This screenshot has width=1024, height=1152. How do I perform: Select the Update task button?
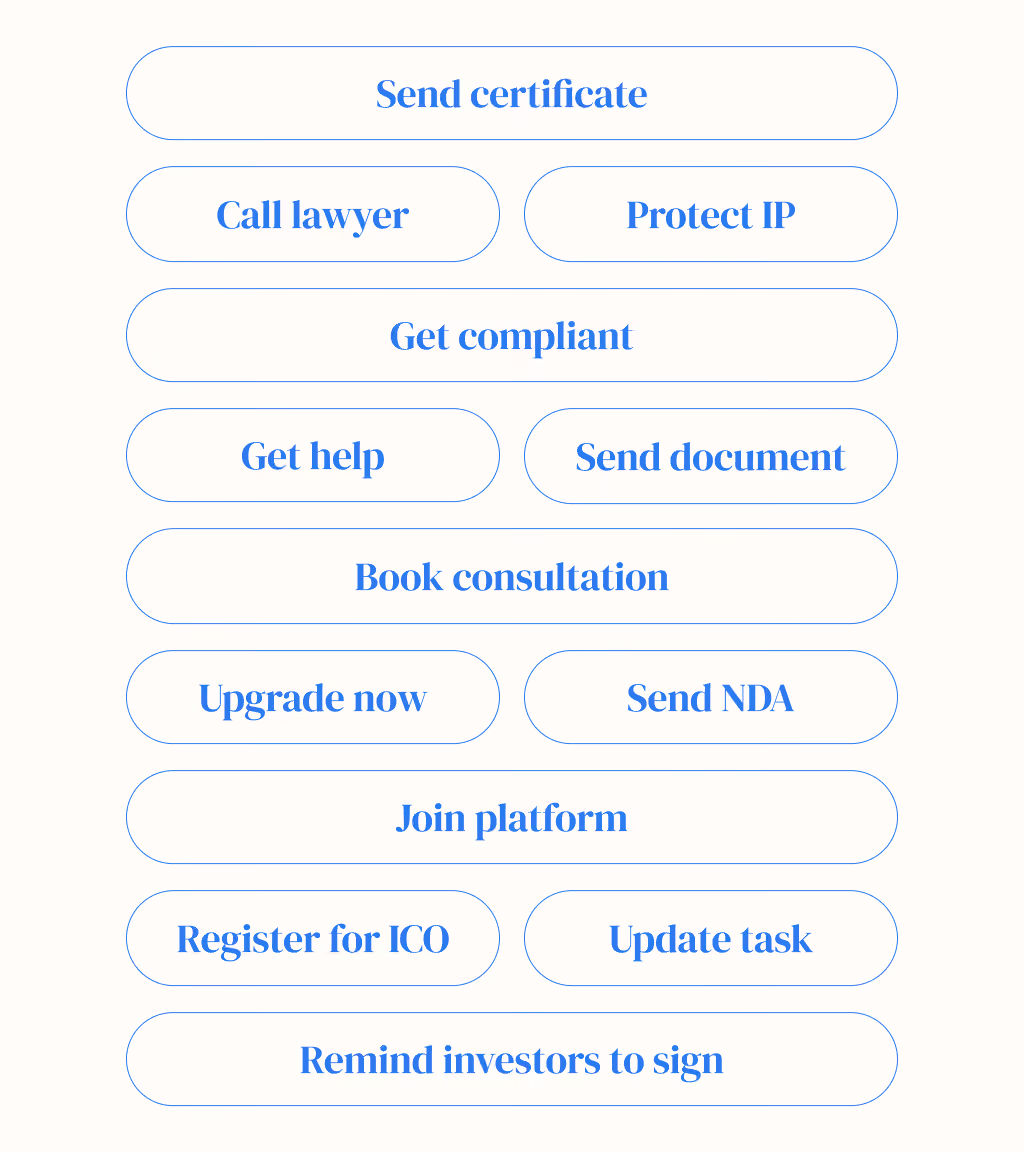point(710,938)
